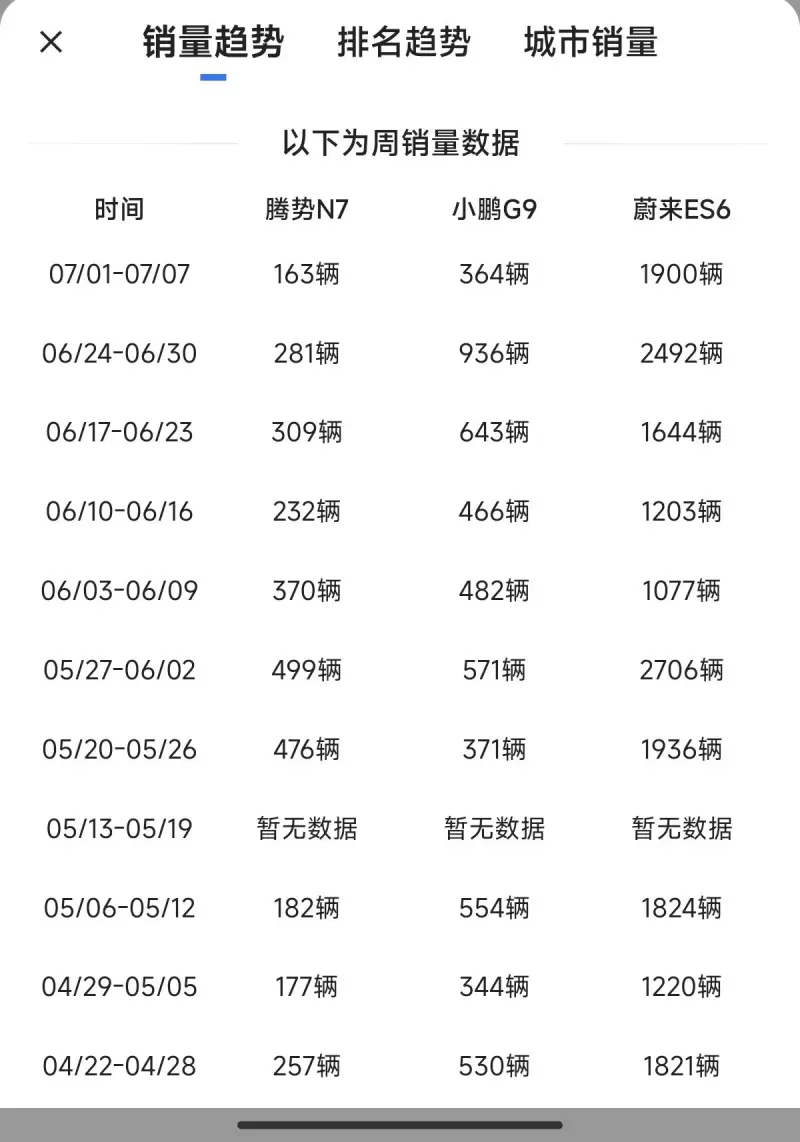The image size is (800, 1142).
Task: Click the 暂无数据 cell in 腾势N7 column
Action: [304, 828]
